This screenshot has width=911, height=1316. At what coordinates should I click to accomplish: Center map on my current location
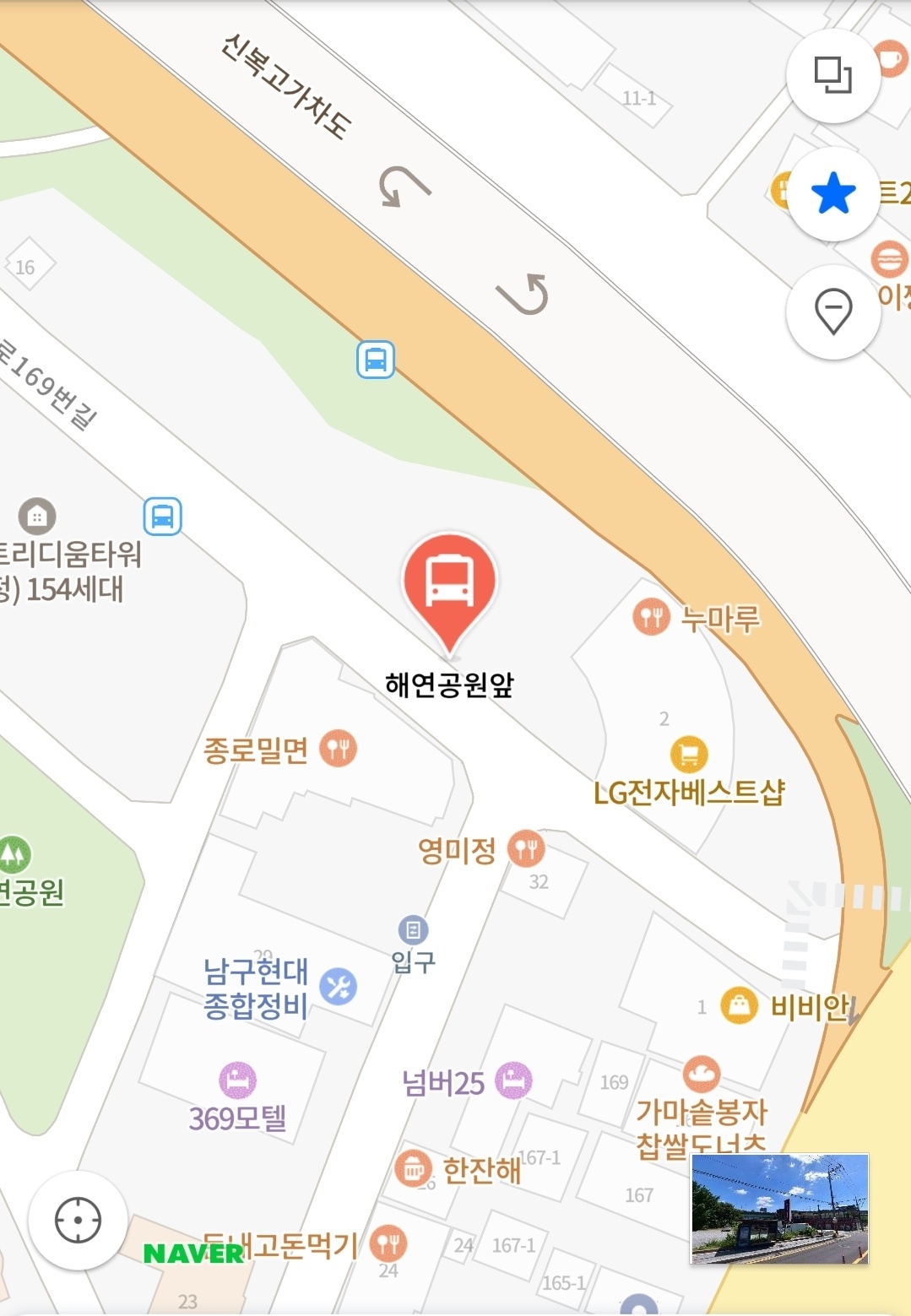tap(78, 1220)
